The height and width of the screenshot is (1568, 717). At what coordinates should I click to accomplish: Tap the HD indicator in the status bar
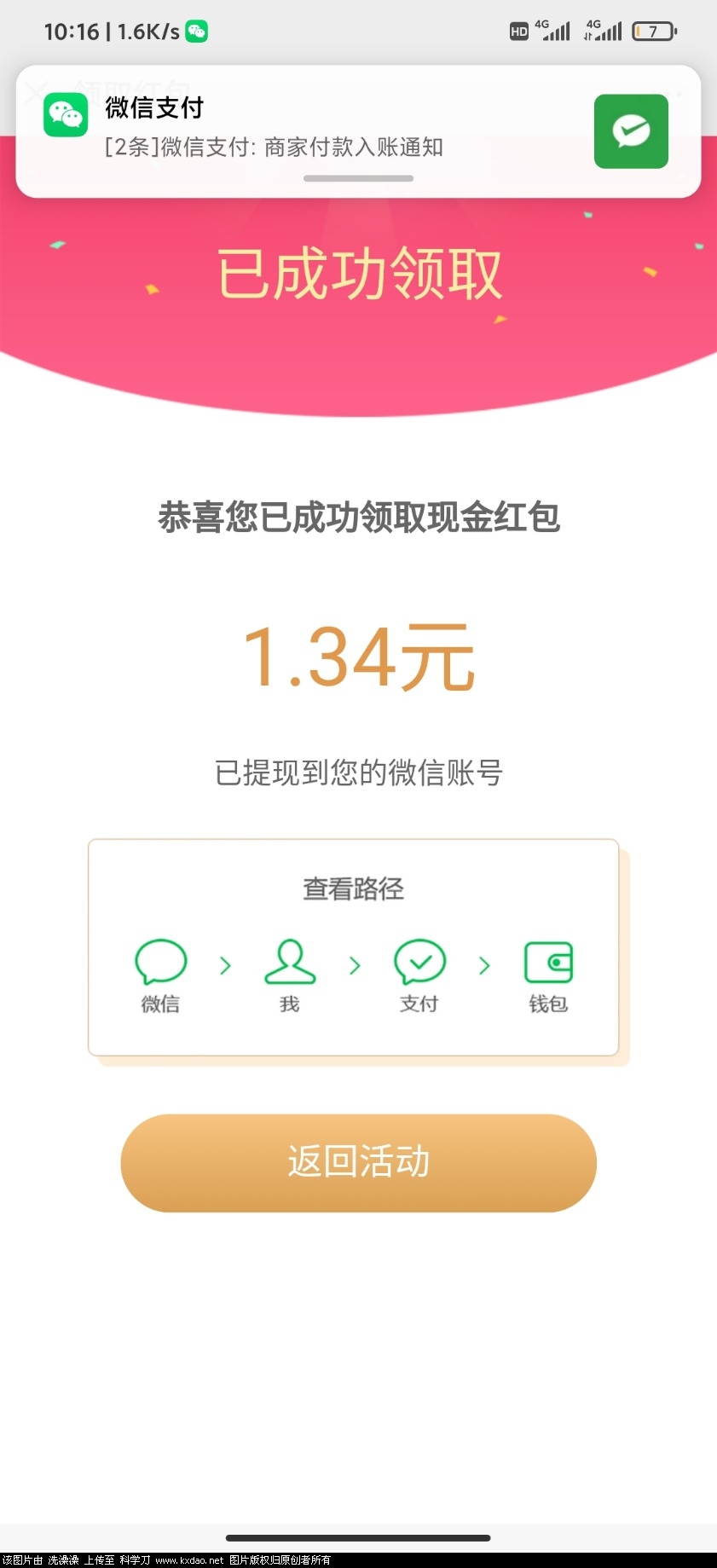[x=518, y=32]
